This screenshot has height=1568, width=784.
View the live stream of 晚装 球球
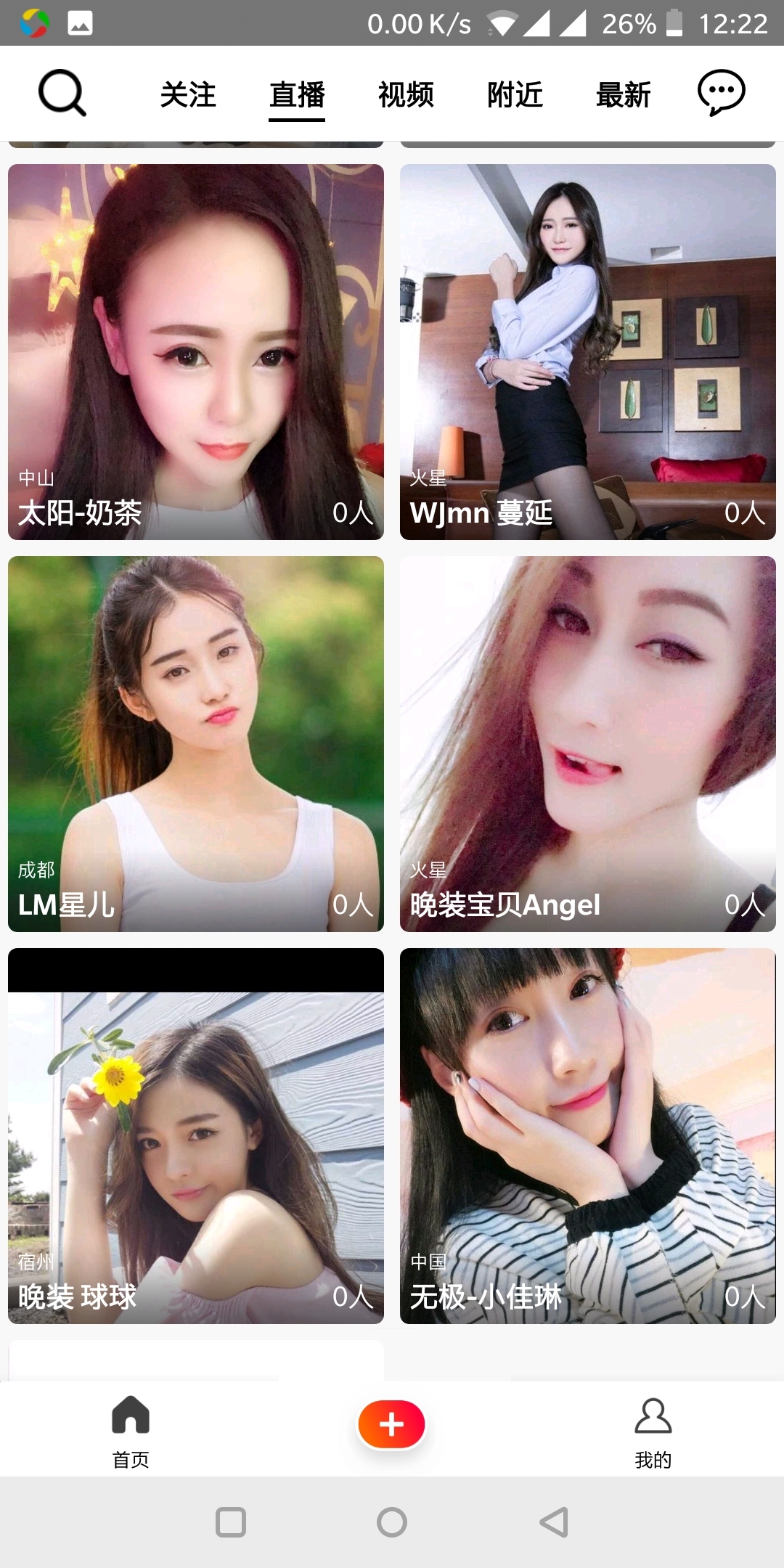(196, 1136)
